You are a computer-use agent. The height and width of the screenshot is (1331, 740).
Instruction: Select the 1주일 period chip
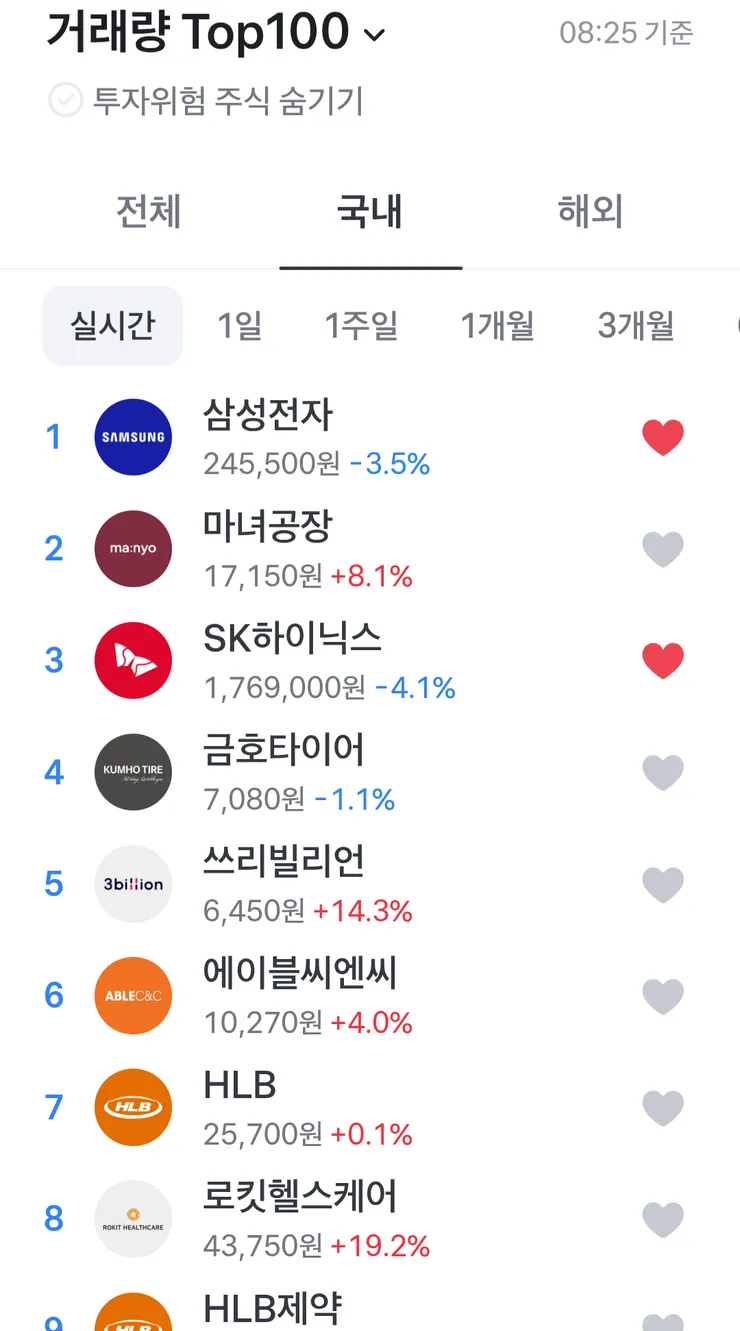tap(361, 326)
